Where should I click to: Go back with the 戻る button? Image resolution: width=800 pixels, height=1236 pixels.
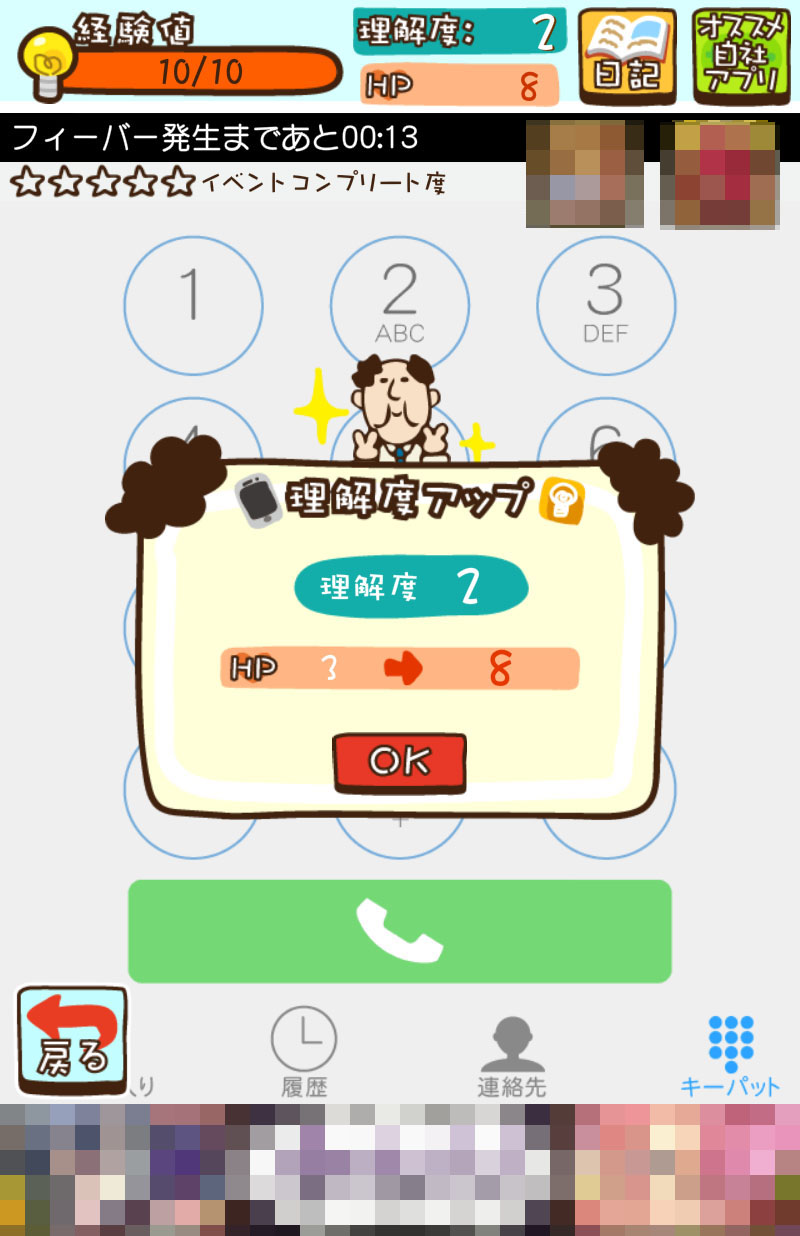73,1041
